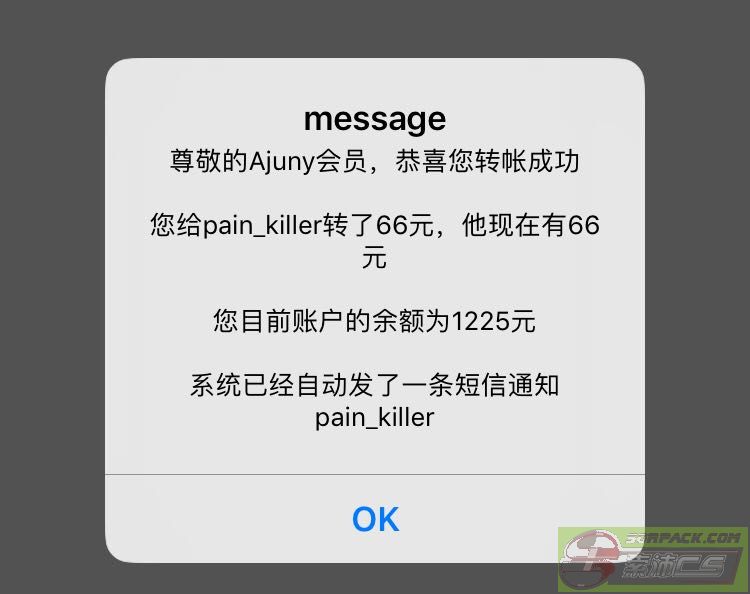Screen dimensions: 750x594
Task: Dismiss the message dialog with OK
Action: pos(375,519)
